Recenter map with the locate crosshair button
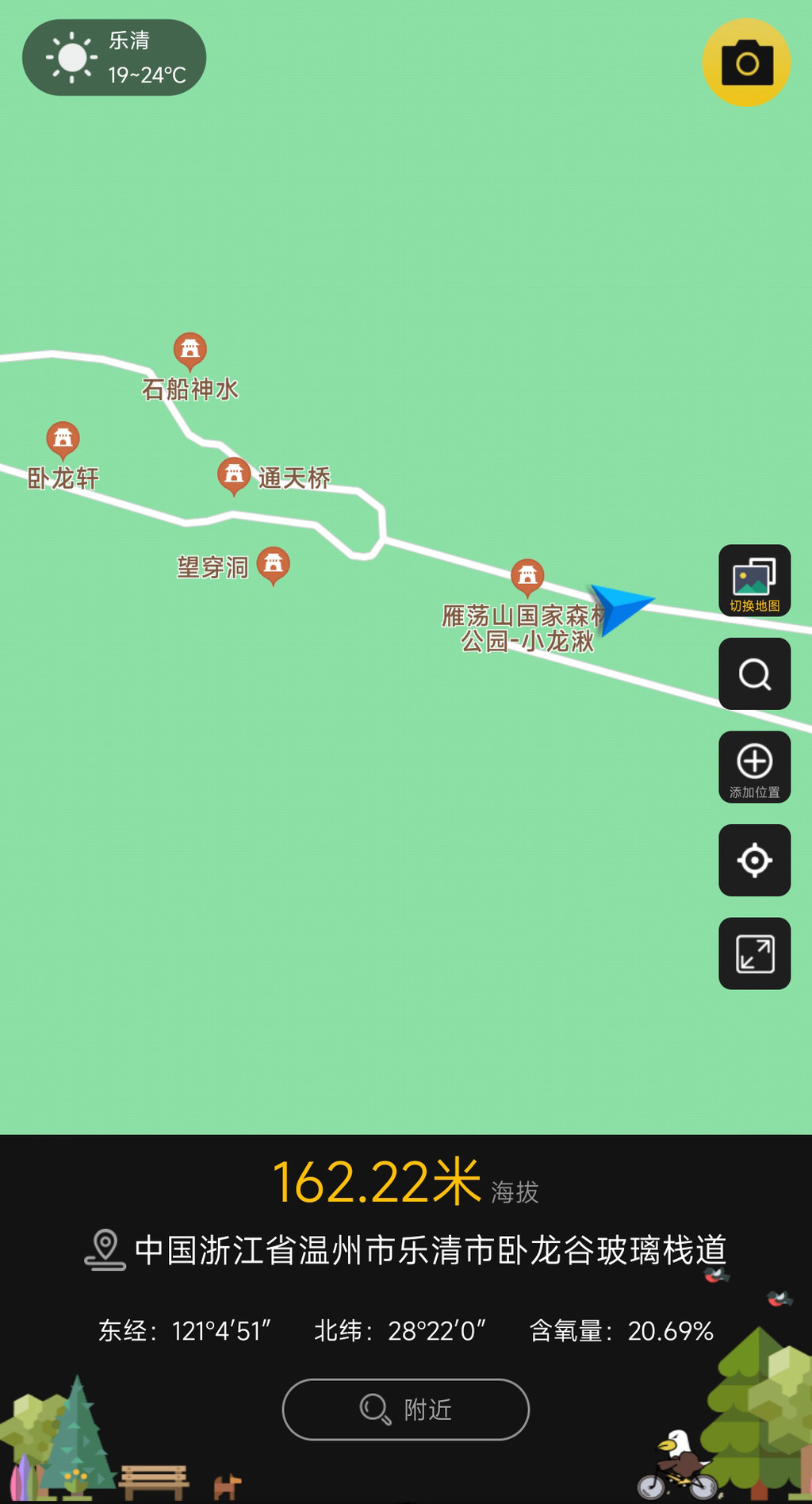812x1504 pixels. coord(754,861)
